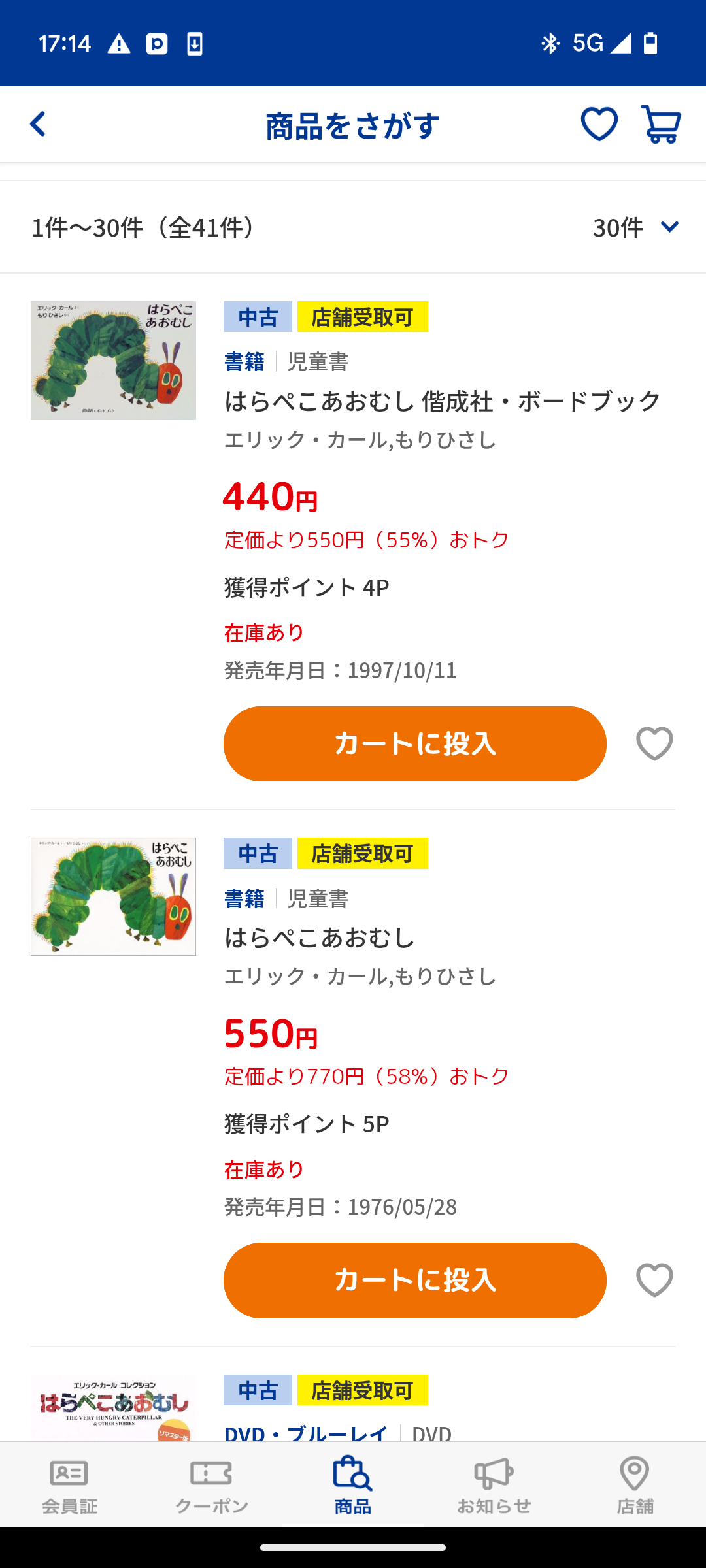The width and height of the screenshot is (706, 1568).
Task: Switch to the クーポン tab
Action: [x=211, y=1485]
